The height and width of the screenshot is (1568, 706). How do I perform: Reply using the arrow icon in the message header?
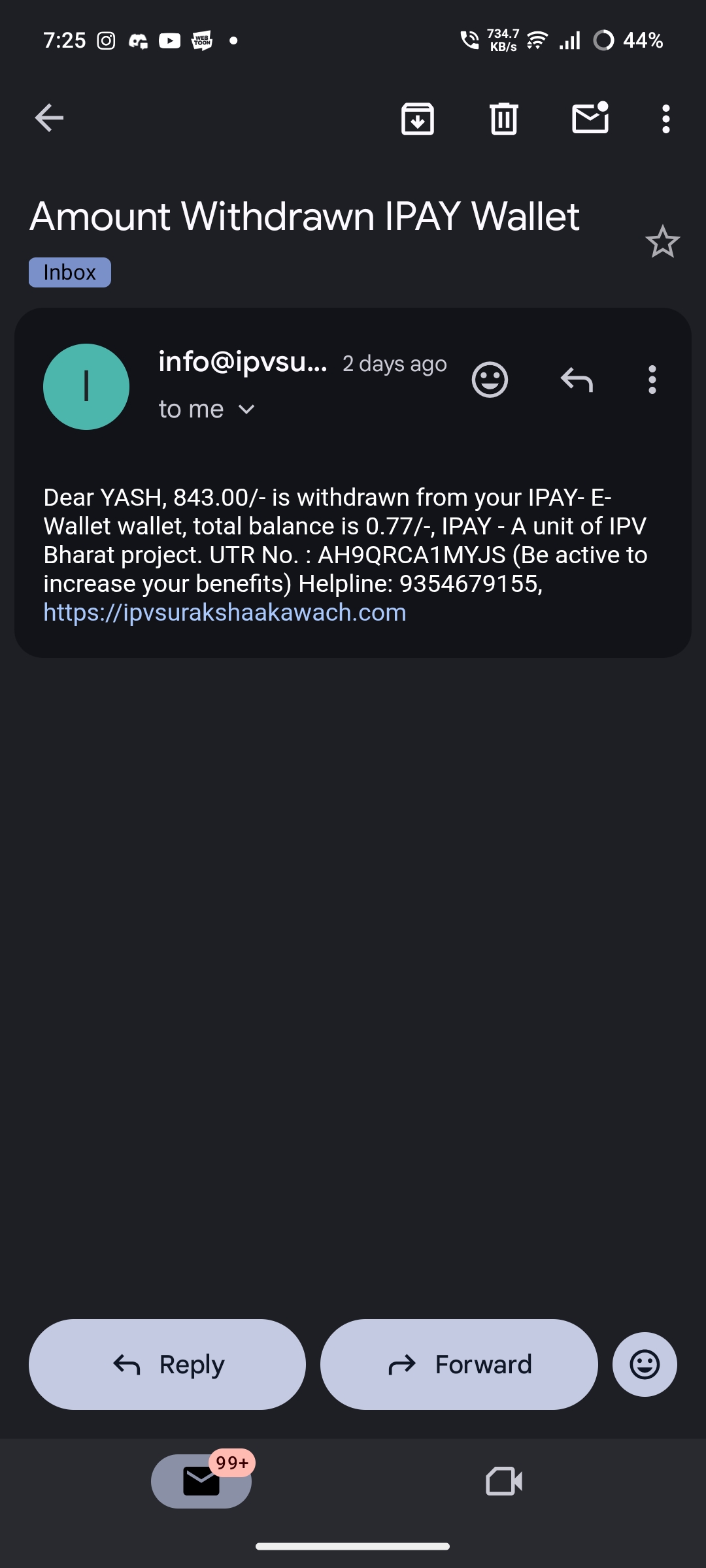(577, 380)
